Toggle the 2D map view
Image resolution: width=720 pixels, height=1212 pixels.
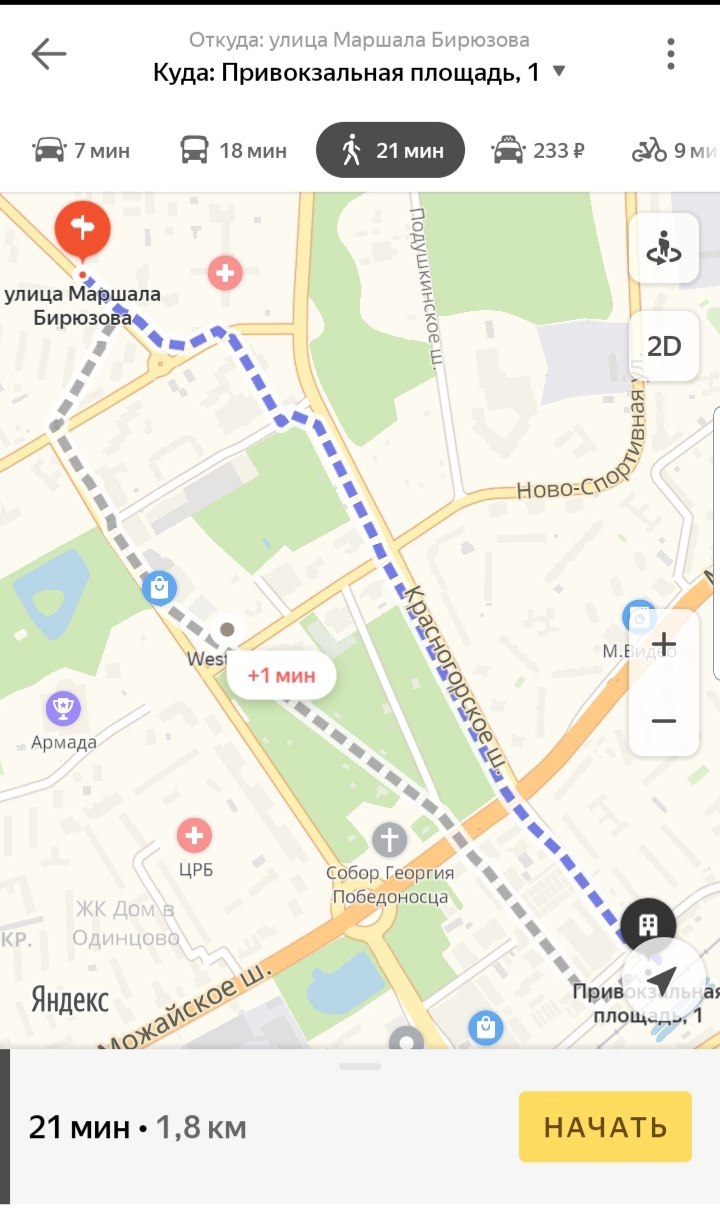click(664, 346)
